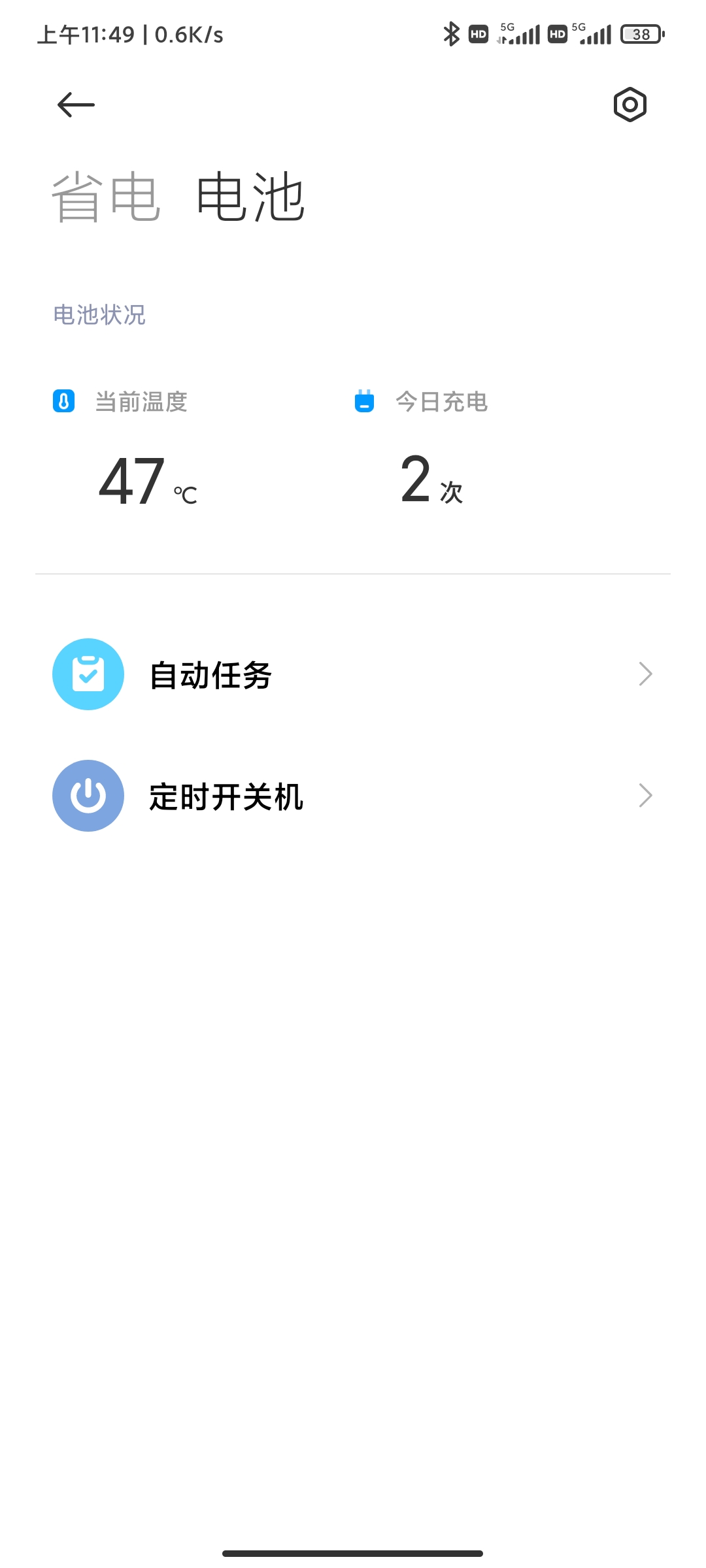
Task: Open battery settings via the gear icon
Action: pos(630,105)
